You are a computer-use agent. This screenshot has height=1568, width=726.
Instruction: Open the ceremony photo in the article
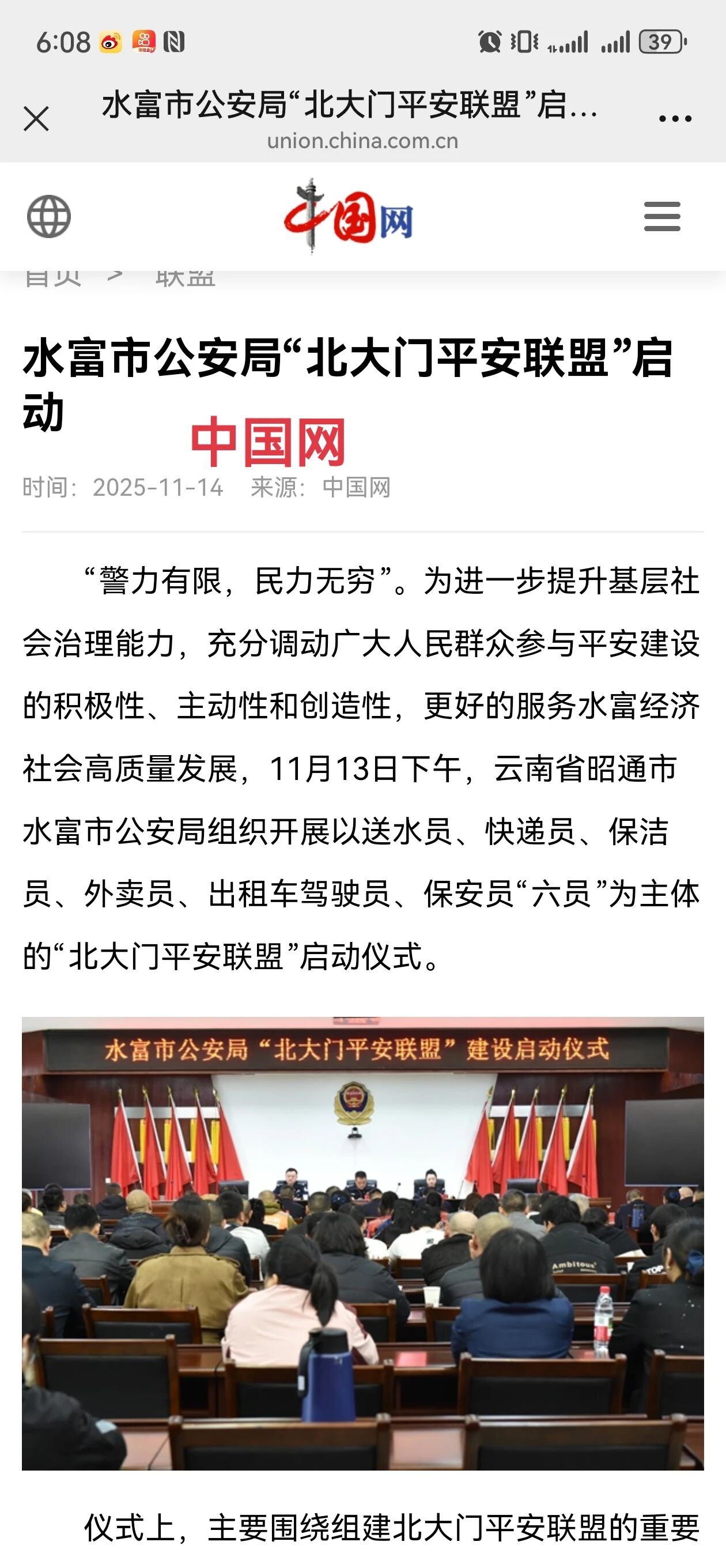(362, 1243)
